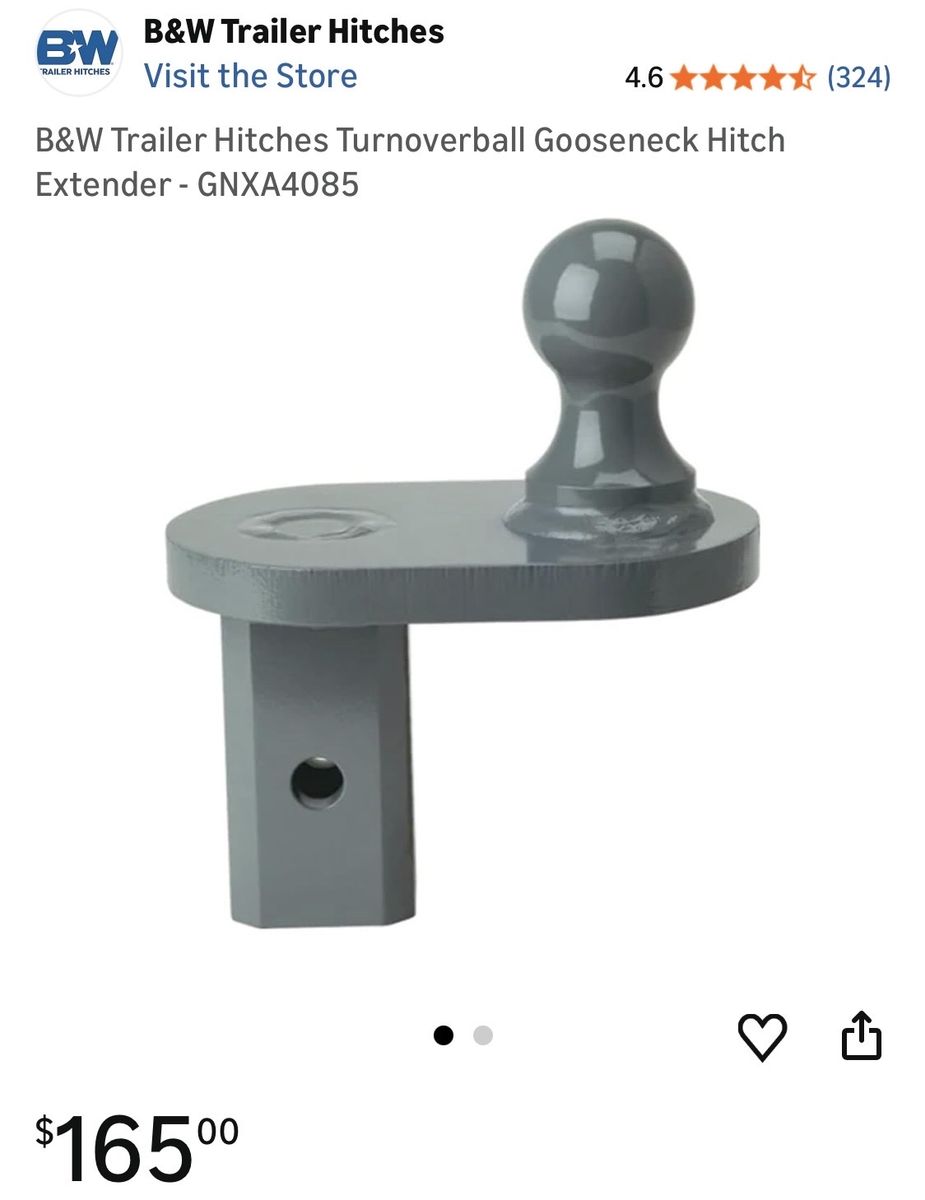The width and height of the screenshot is (925, 1200).
Task: Tap the B&W Trailer Hitches brand logo
Action: (77, 52)
